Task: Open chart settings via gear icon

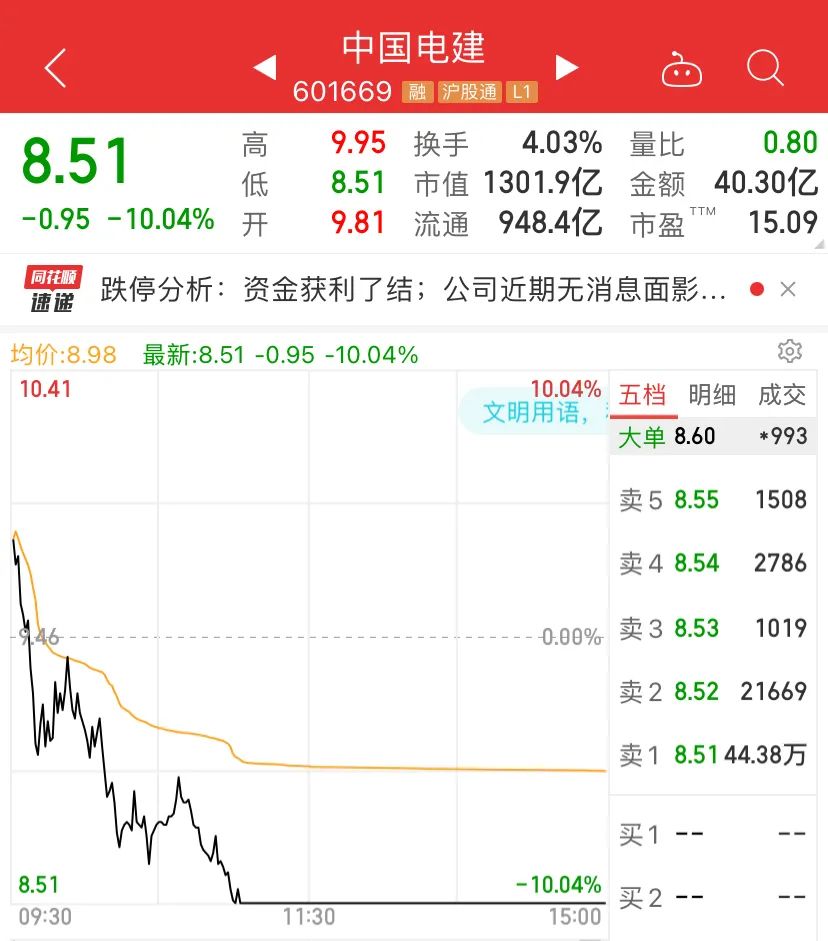Action: 790,351
